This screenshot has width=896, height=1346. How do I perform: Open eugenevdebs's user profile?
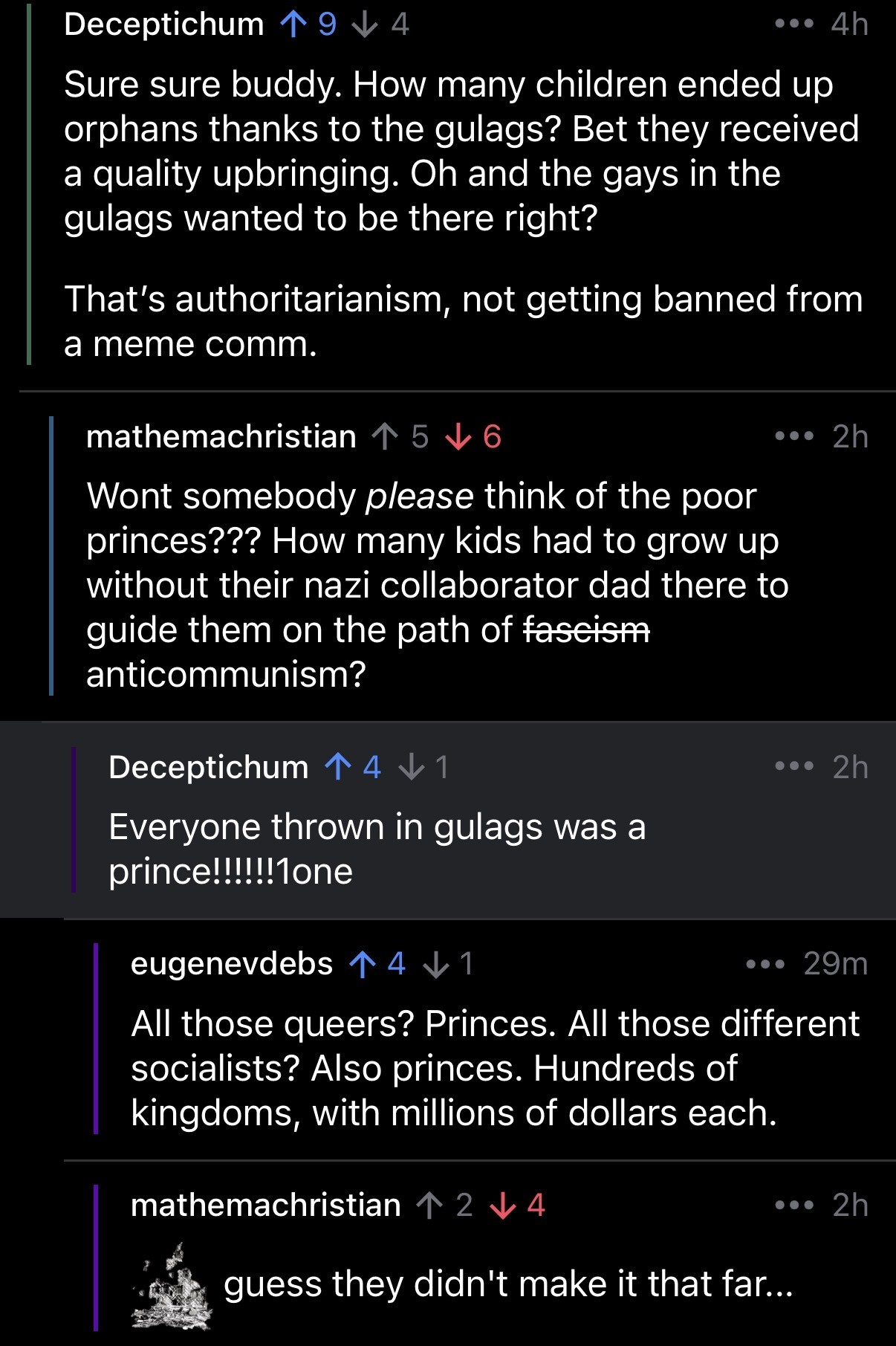(231, 964)
